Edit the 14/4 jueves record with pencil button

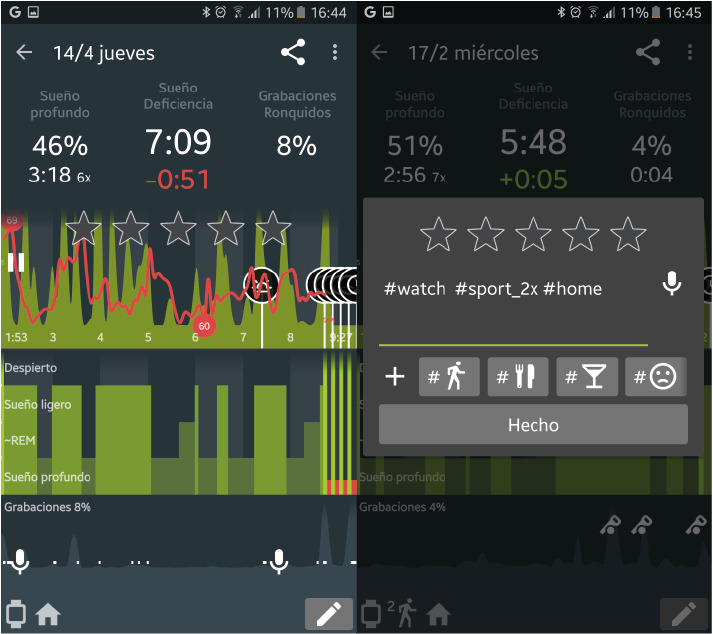point(329,614)
